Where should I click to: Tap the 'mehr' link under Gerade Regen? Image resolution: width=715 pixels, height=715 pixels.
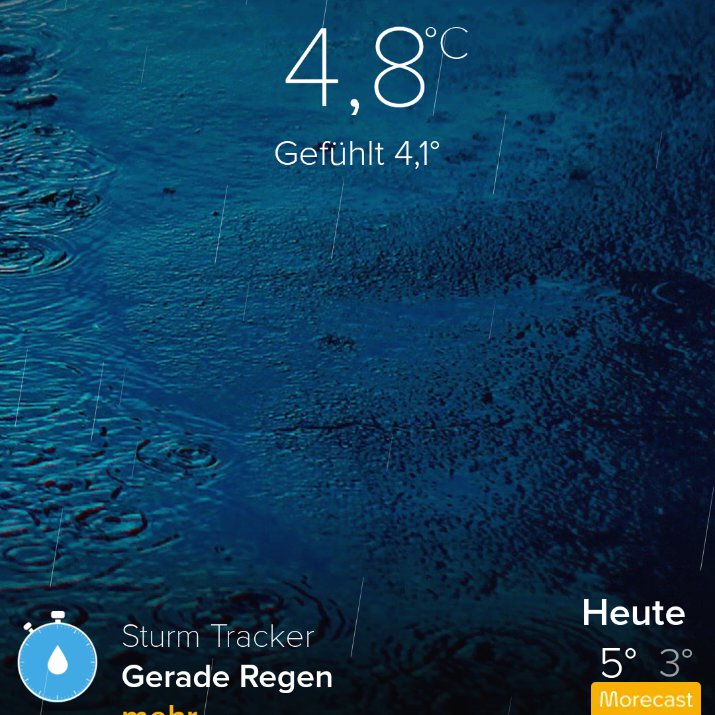pyautogui.click(x=160, y=710)
